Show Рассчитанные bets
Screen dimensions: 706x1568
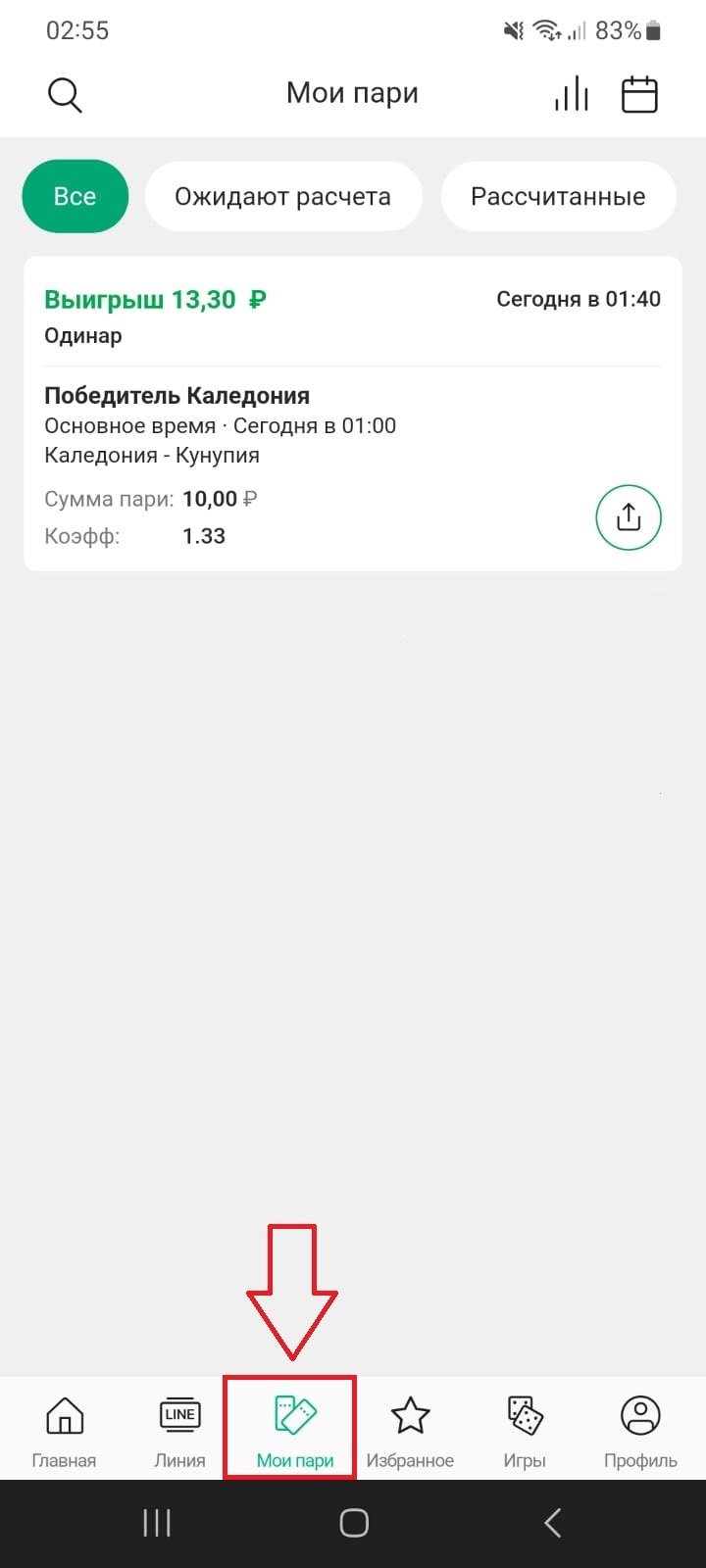point(558,197)
